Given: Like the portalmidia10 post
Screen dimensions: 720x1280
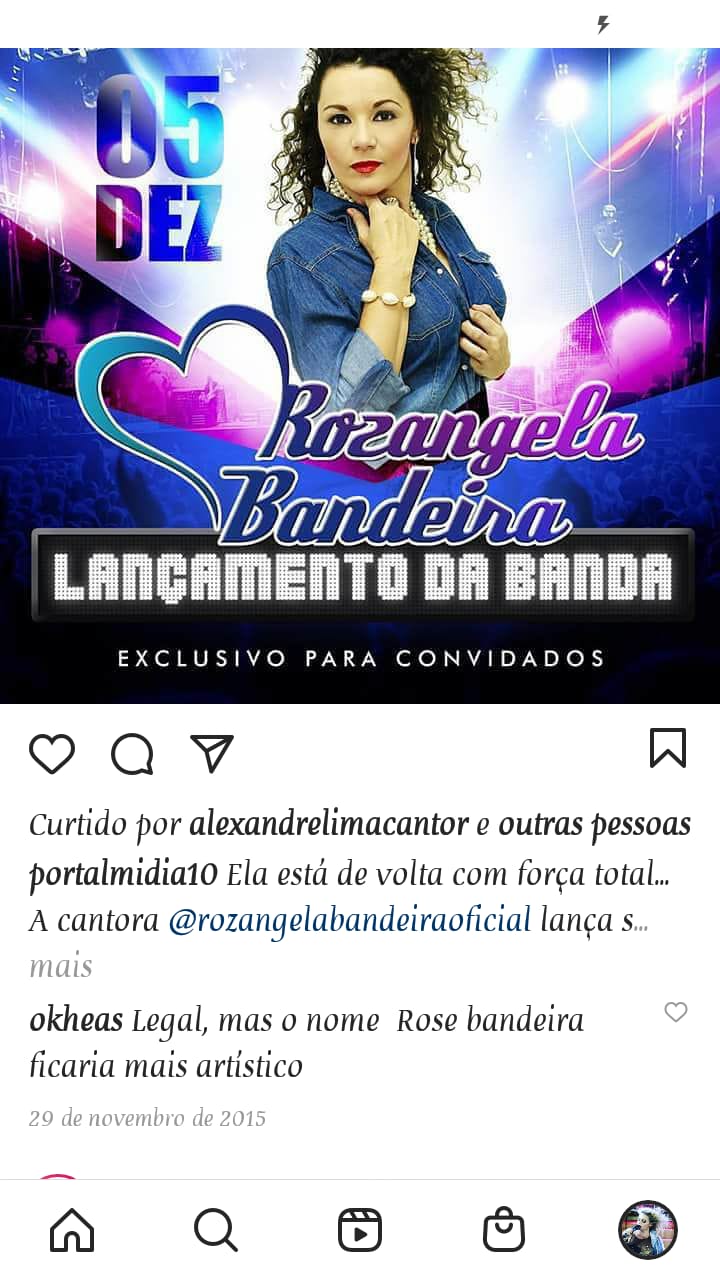Looking at the screenshot, I should click(52, 753).
